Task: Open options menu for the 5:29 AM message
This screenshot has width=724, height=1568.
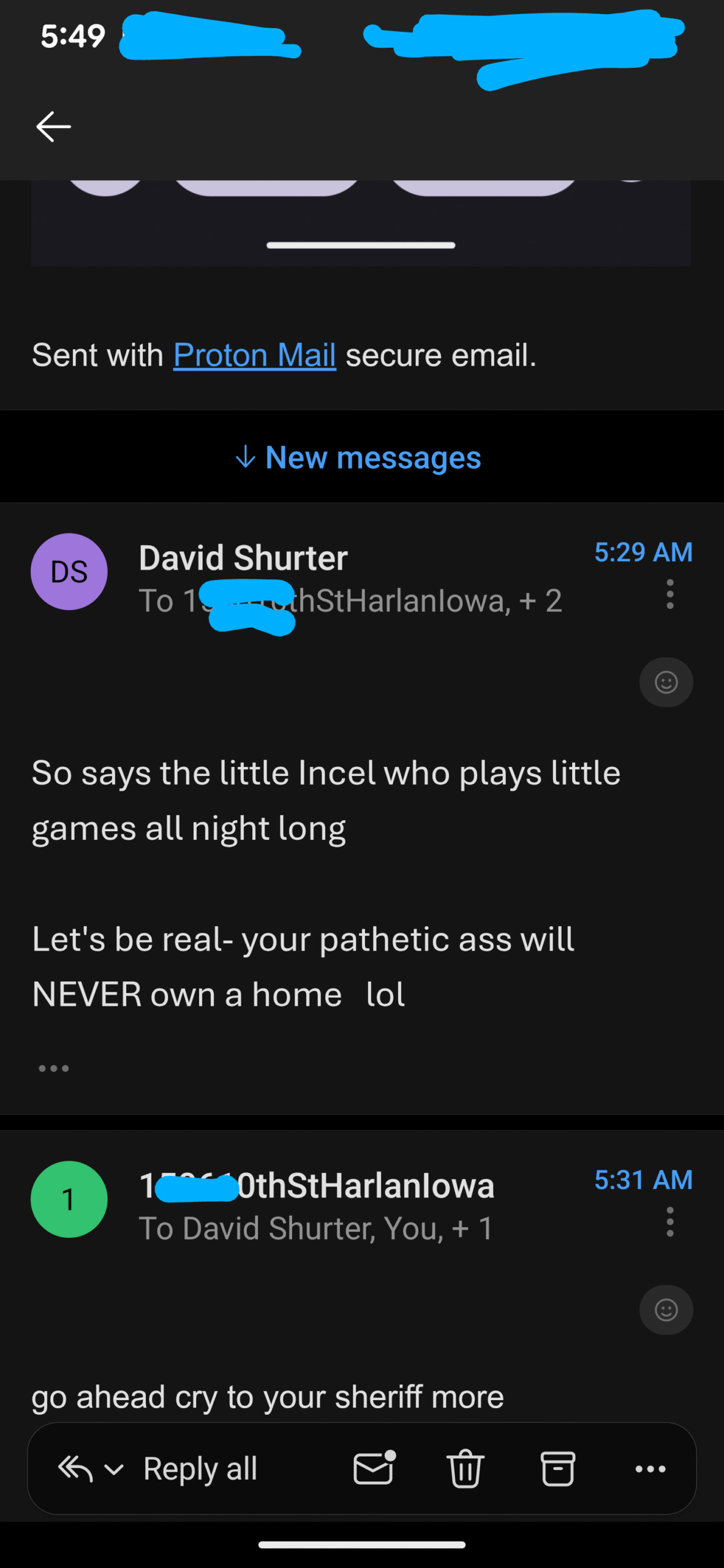Action: [x=669, y=594]
